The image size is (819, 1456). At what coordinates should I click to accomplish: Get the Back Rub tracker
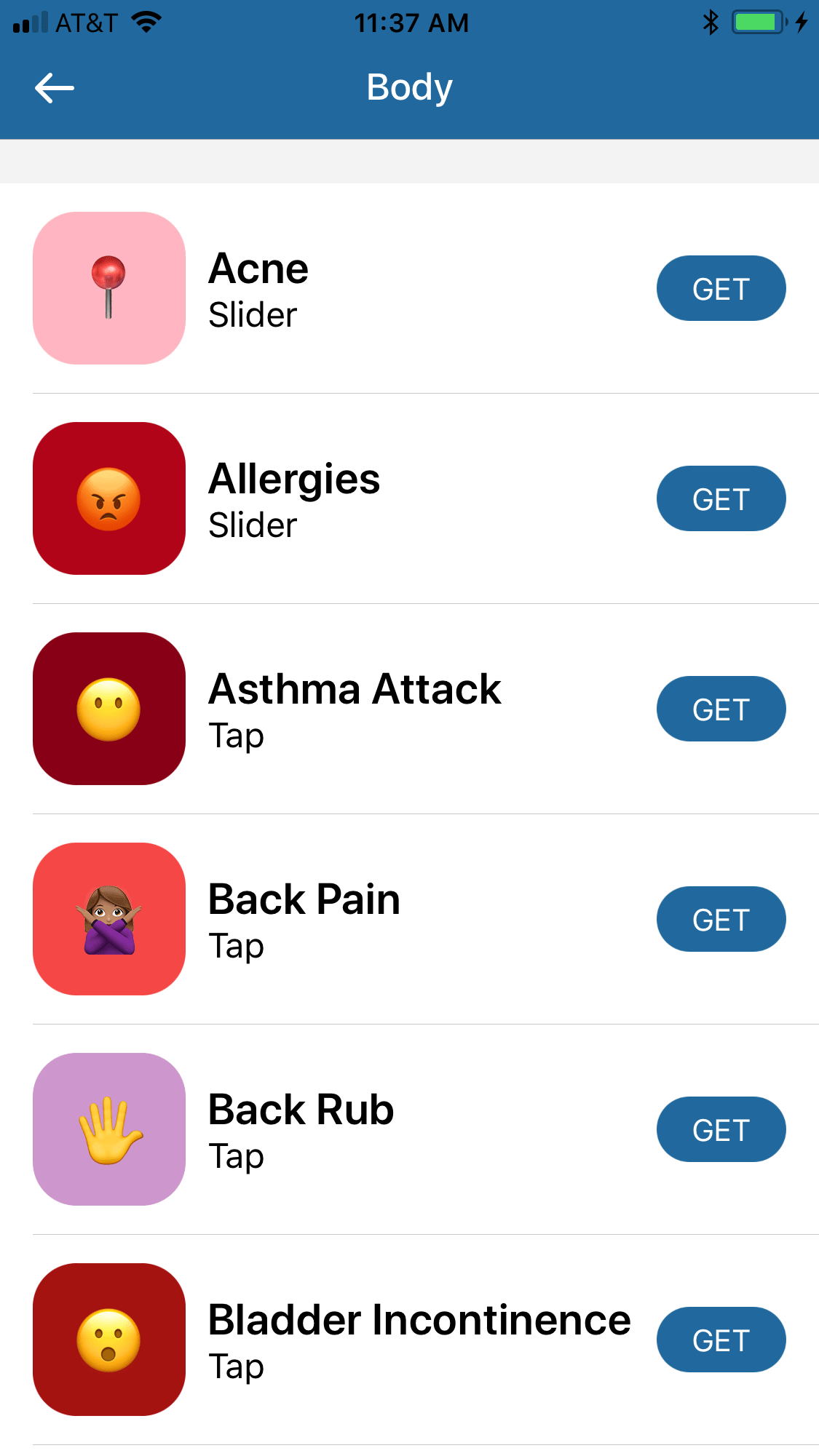click(x=721, y=1129)
